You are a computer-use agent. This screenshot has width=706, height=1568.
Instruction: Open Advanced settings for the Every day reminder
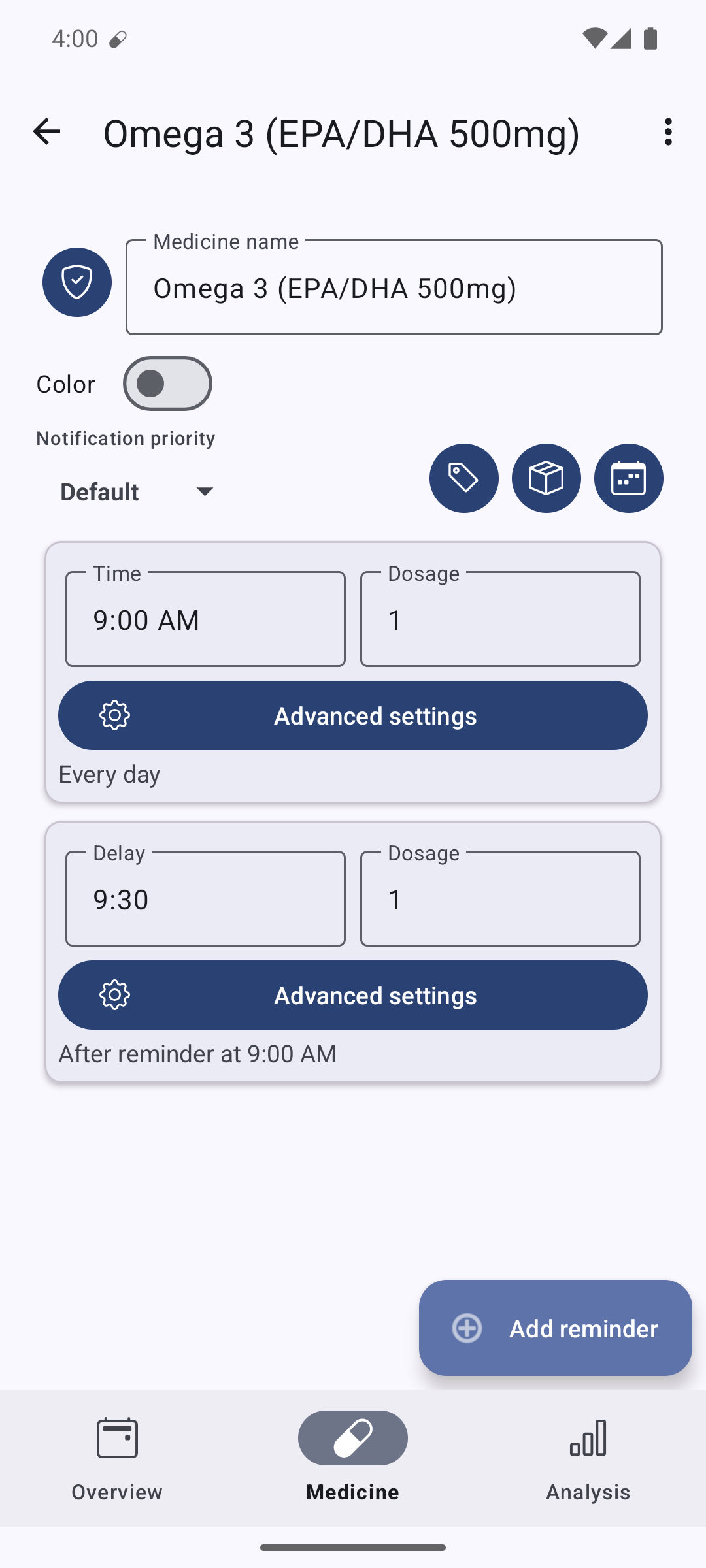353,715
